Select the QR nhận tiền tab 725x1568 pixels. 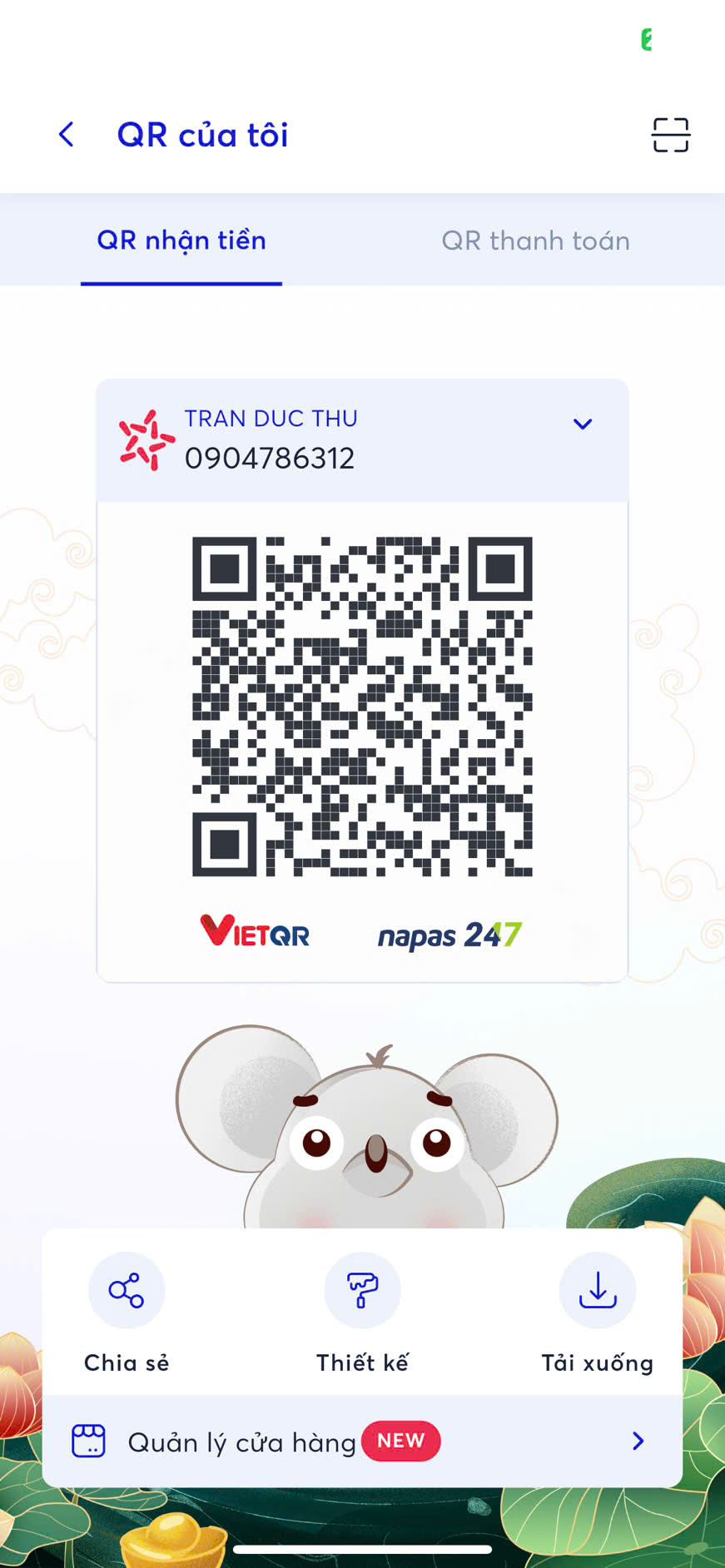click(181, 241)
